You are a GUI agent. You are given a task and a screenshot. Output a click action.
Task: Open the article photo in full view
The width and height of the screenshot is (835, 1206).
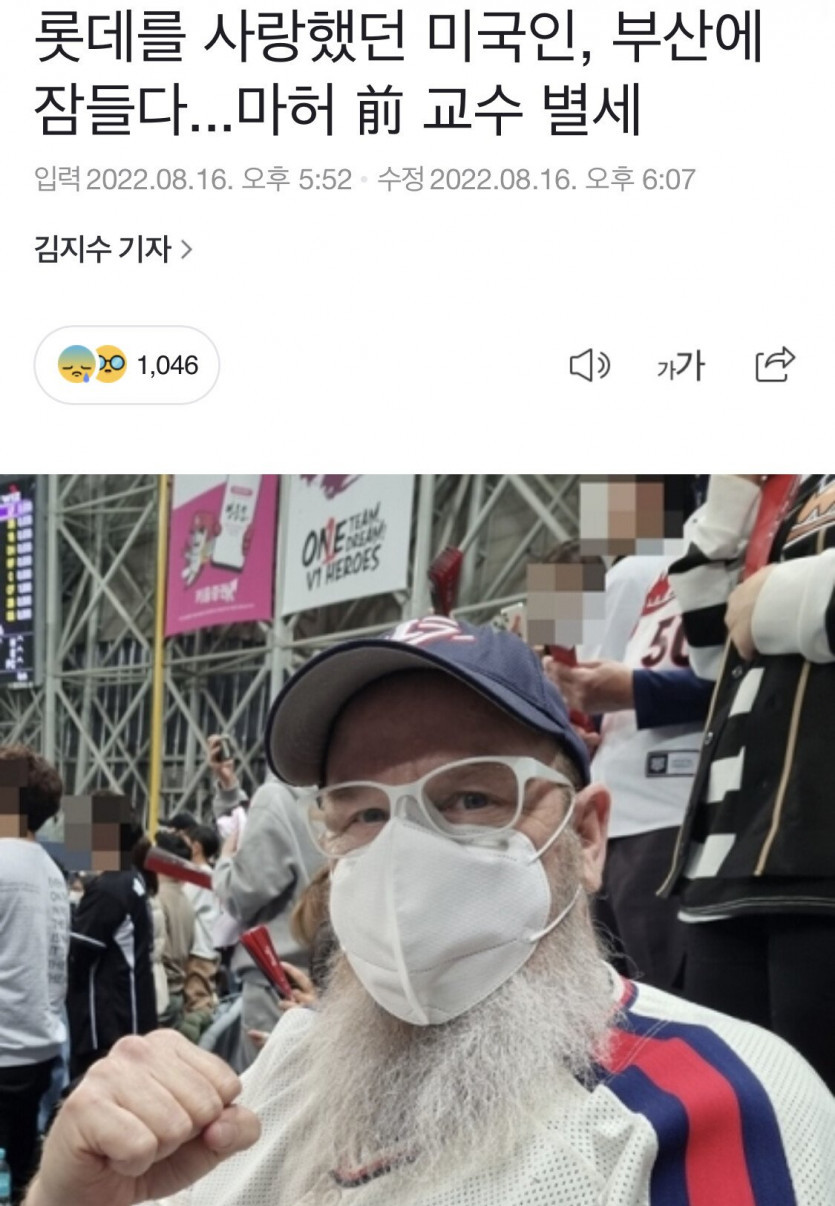pyautogui.click(x=417, y=838)
